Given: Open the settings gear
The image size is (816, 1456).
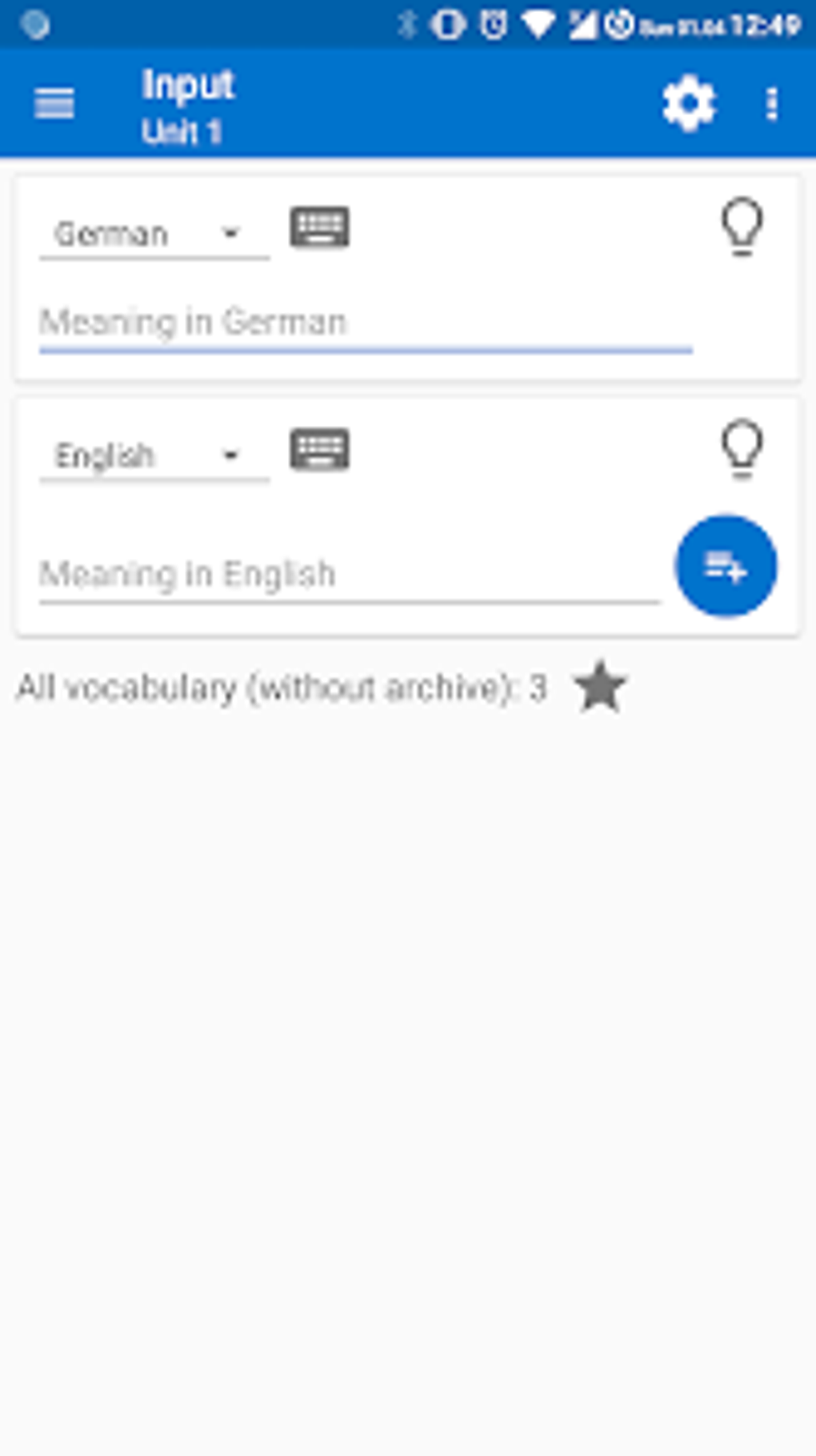Looking at the screenshot, I should click(x=688, y=103).
